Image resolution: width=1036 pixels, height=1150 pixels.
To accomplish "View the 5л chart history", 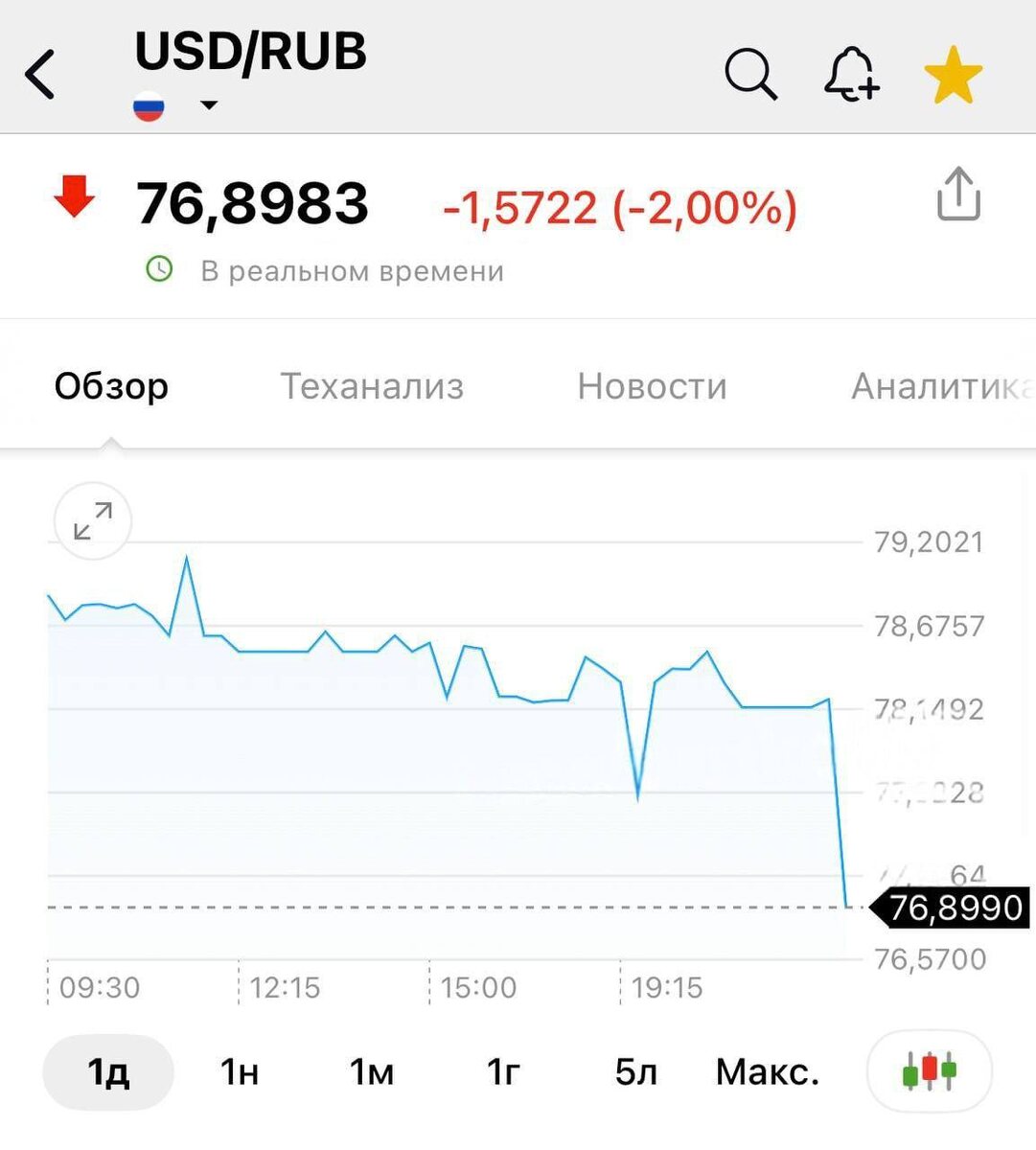I will pyautogui.click(x=635, y=1071).
